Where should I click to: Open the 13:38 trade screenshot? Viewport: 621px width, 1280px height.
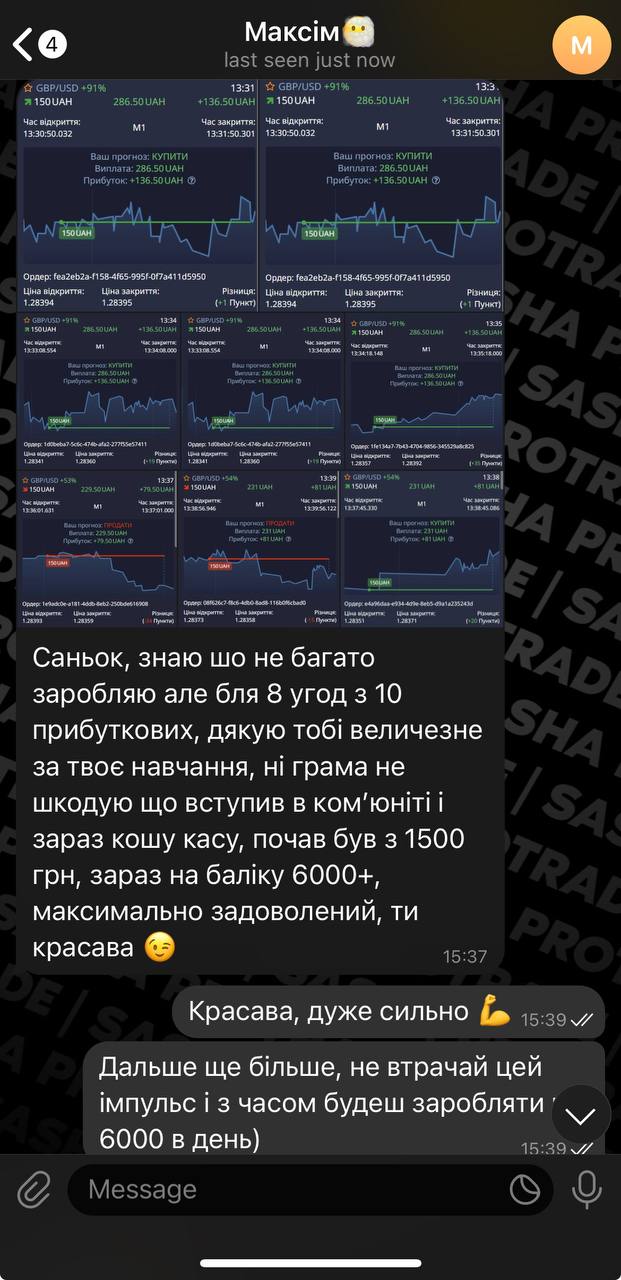[x=424, y=548]
